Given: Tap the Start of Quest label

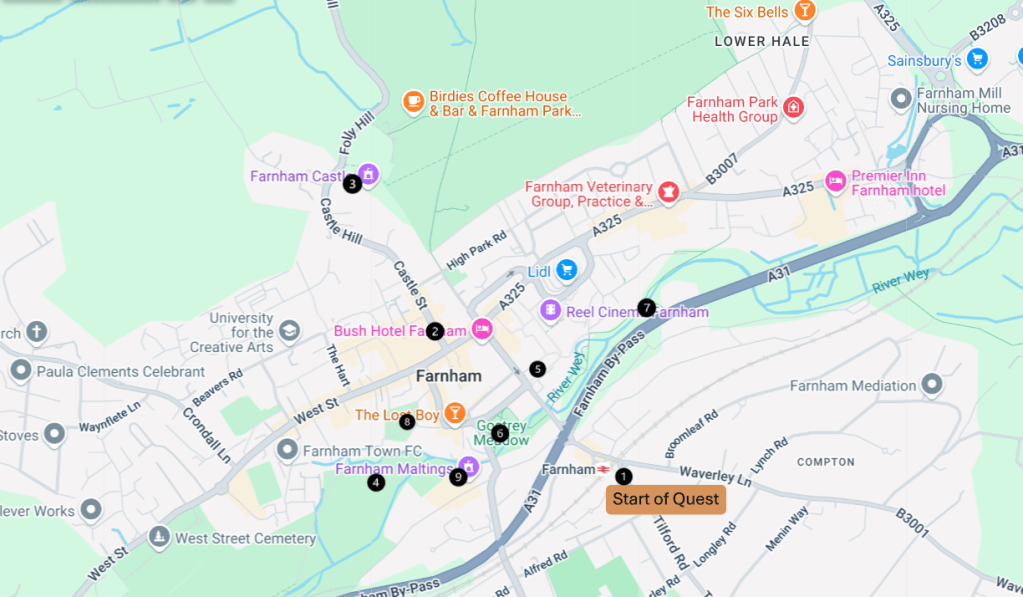Looking at the screenshot, I should [666, 499].
